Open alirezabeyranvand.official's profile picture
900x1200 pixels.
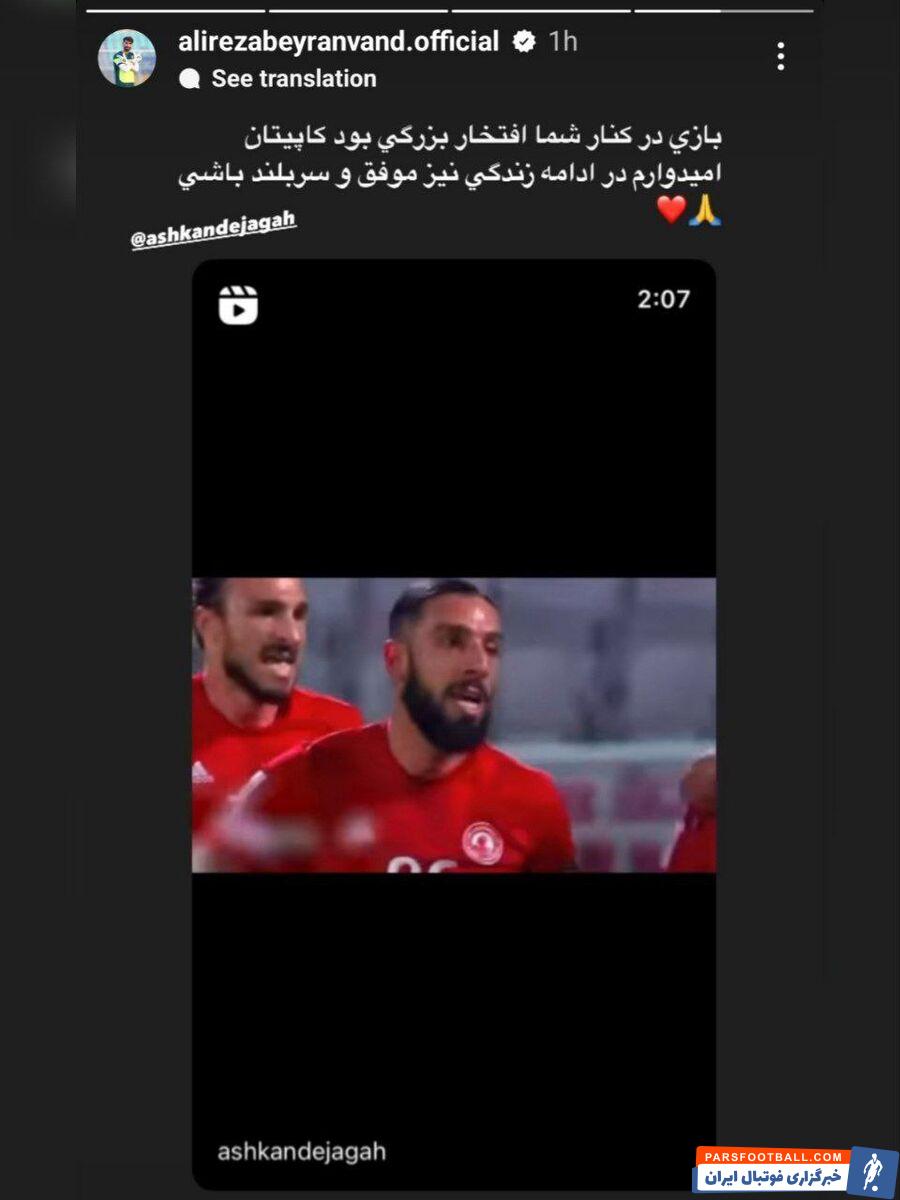pos(128,55)
